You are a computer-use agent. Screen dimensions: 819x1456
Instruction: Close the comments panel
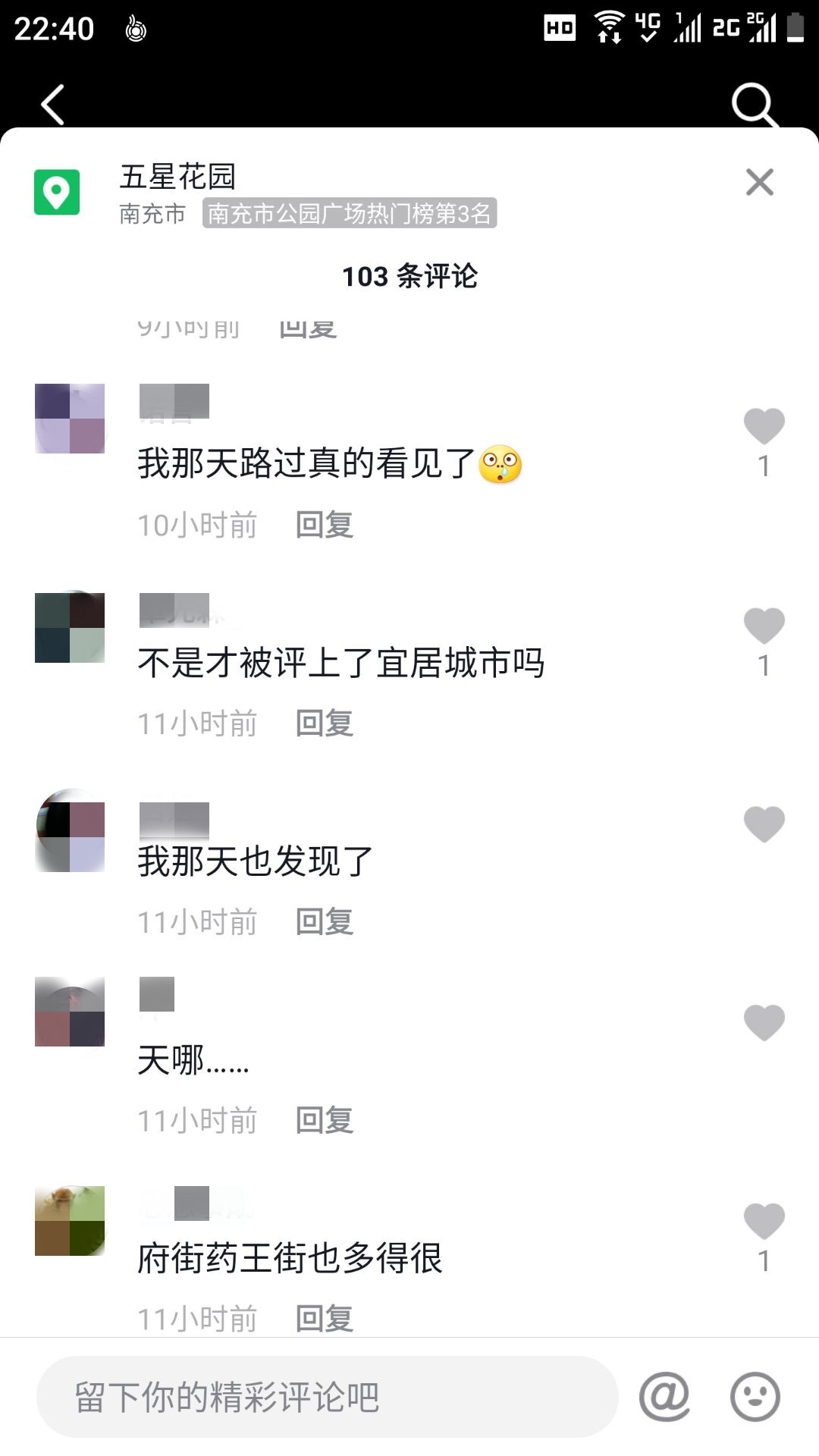coord(759,182)
